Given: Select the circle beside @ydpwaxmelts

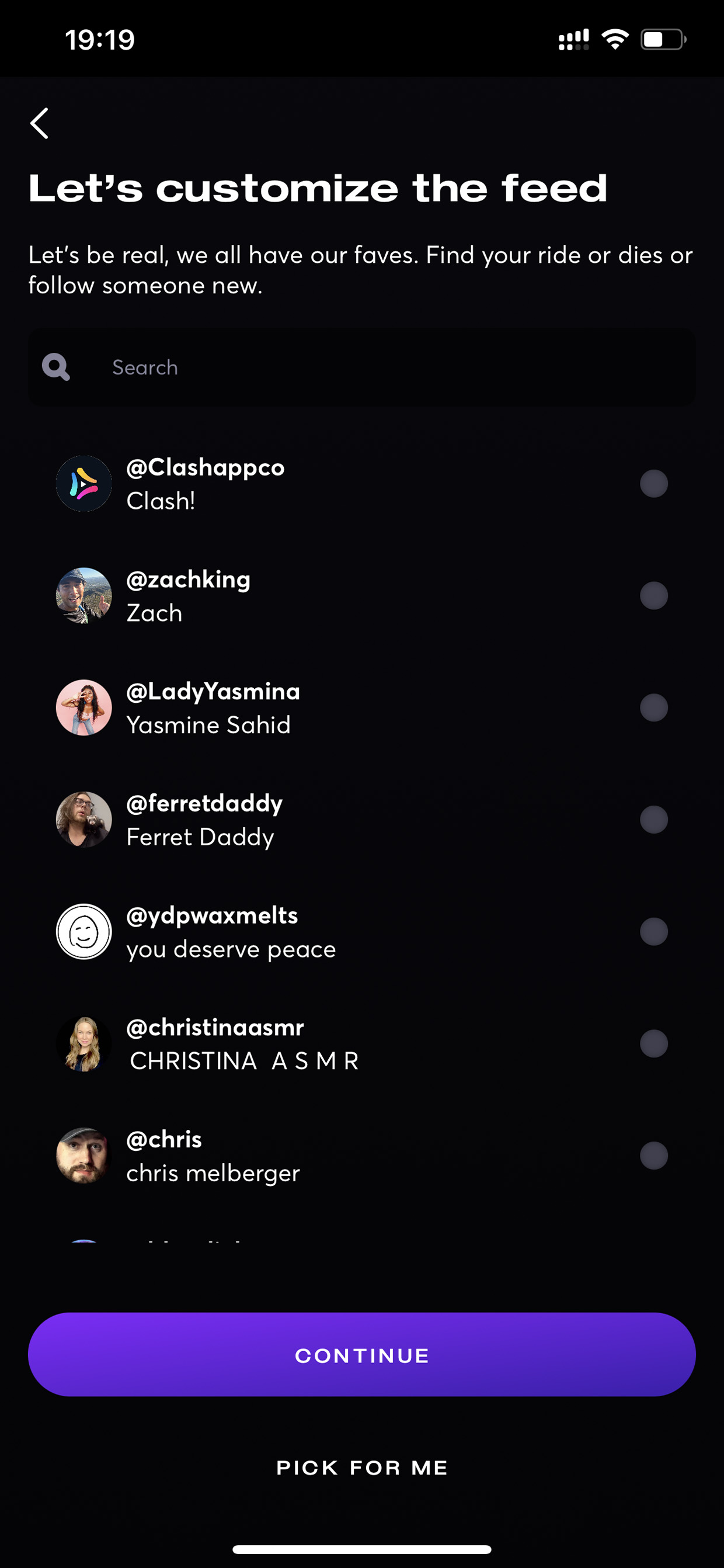Looking at the screenshot, I should coord(653,932).
